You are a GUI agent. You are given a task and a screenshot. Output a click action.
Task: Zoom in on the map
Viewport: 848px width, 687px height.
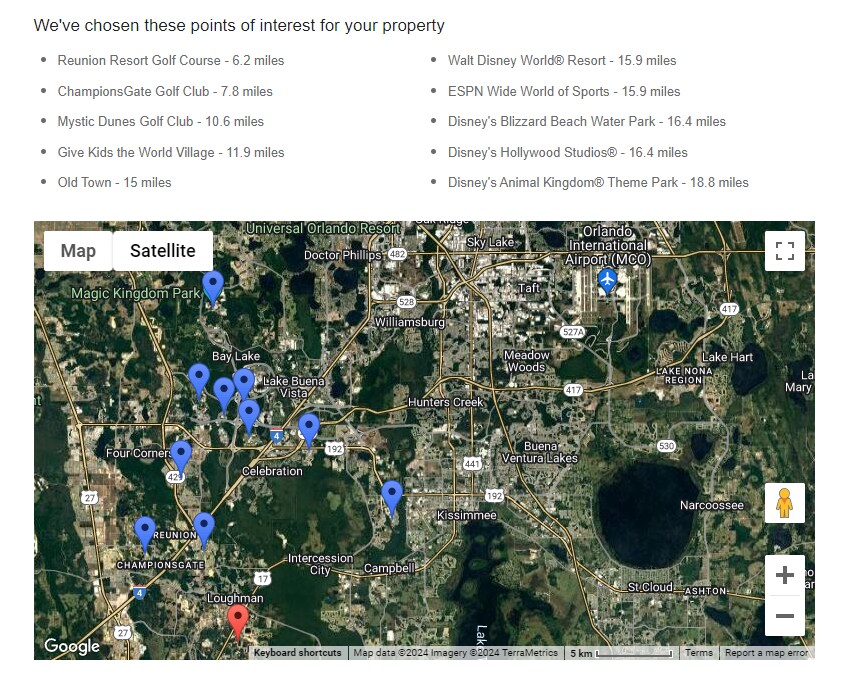[x=784, y=575]
